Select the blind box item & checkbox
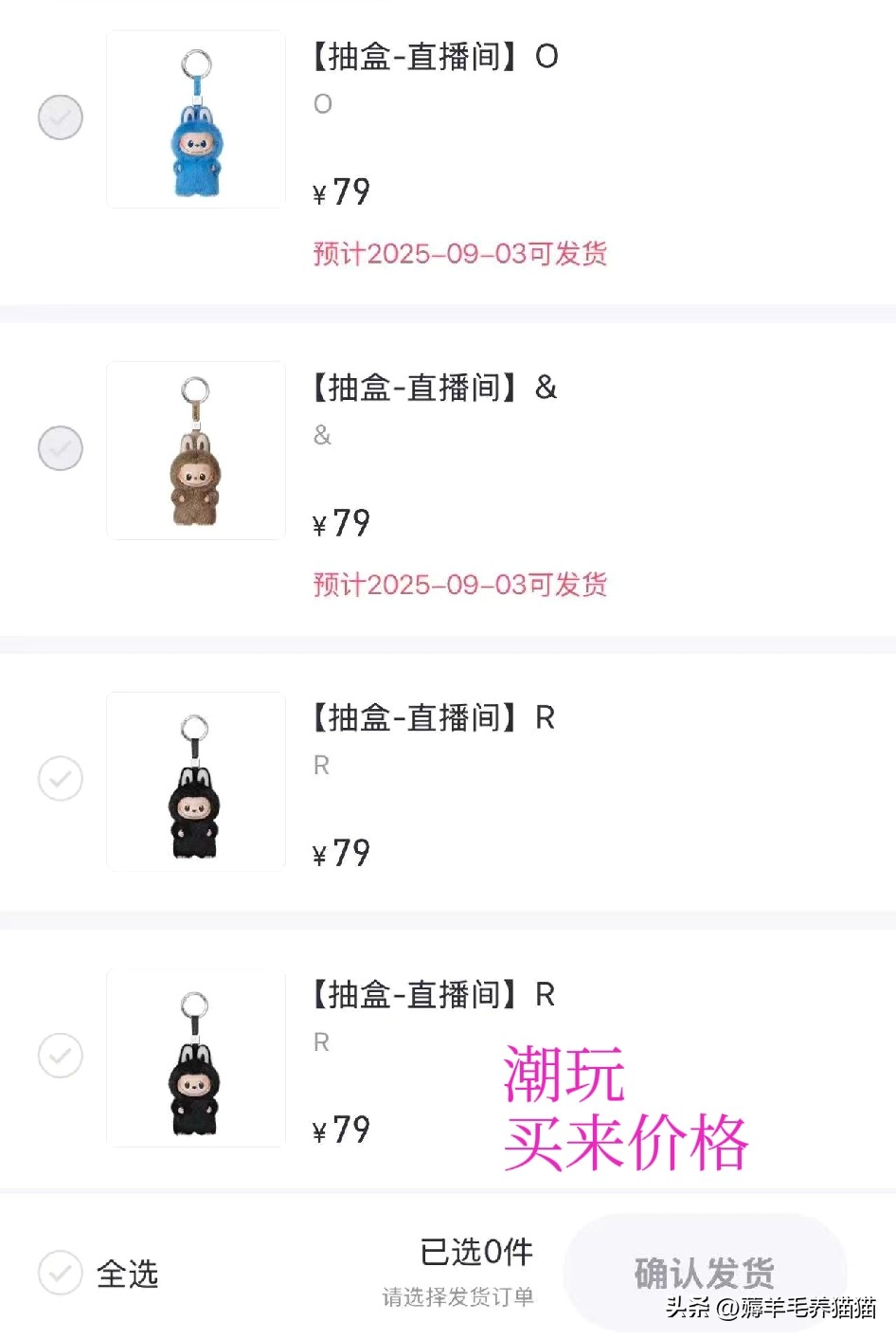Screen dimensions: 896x1339 coord(61,448)
